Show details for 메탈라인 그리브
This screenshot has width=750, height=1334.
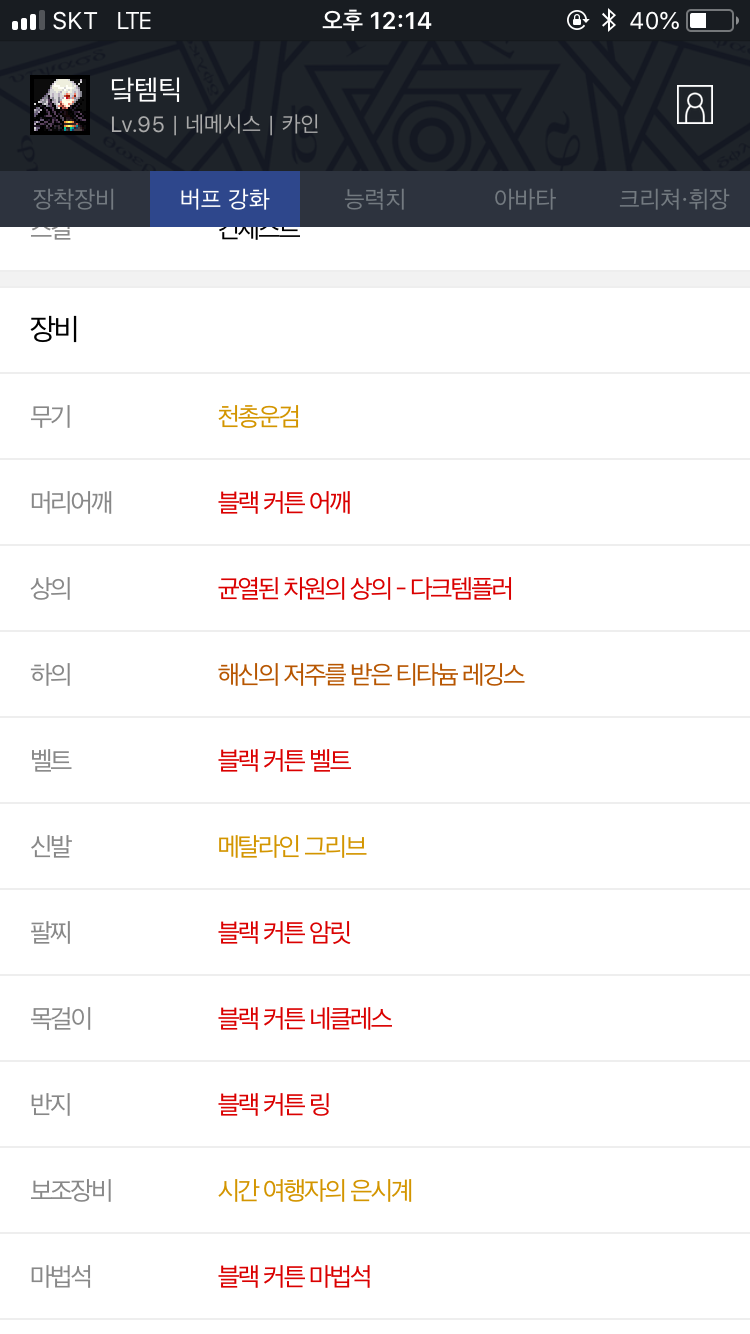point(292,846)
